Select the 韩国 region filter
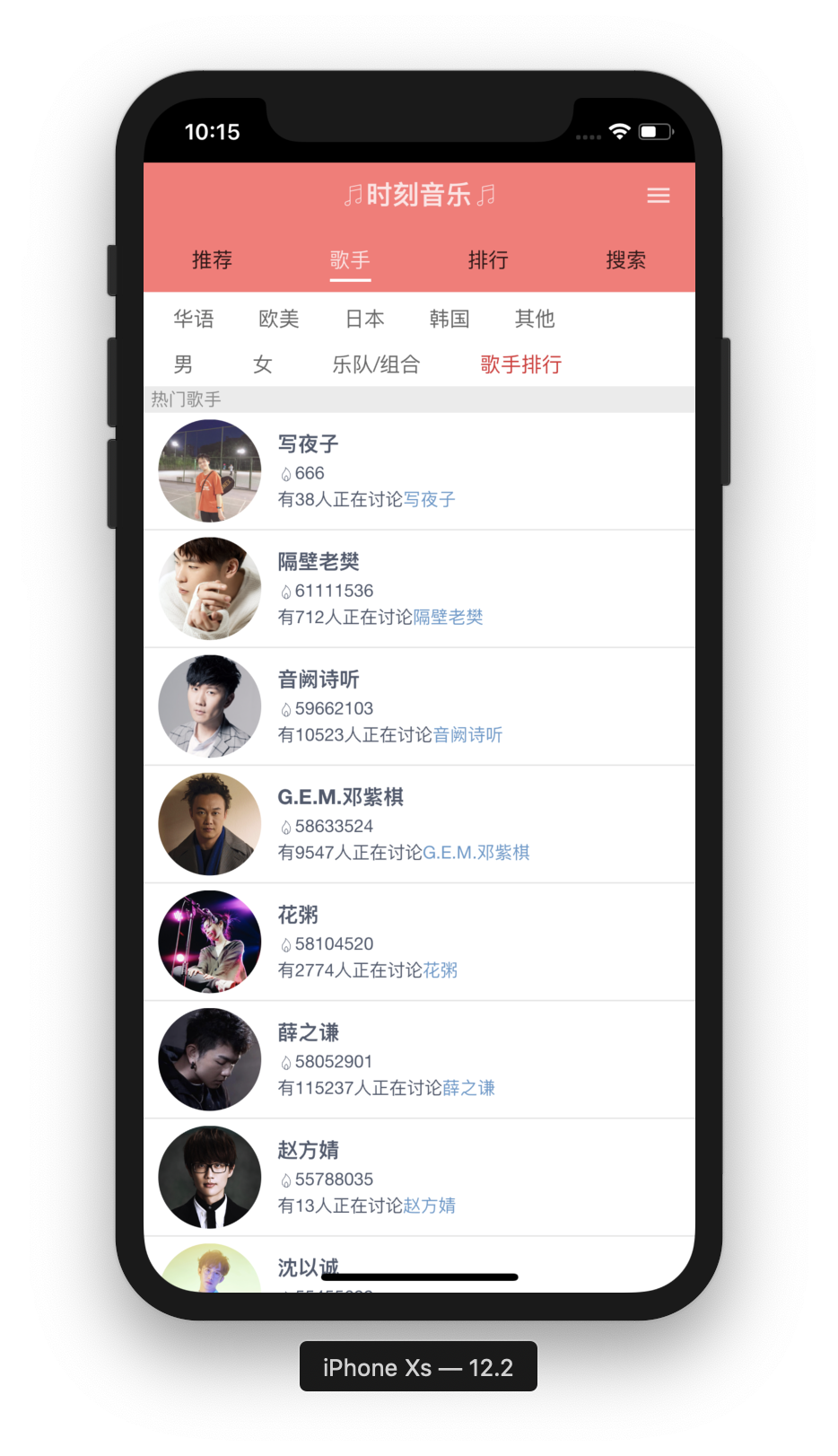Image resolution: width=838 pixels, height=1456 pixels. 450,319
